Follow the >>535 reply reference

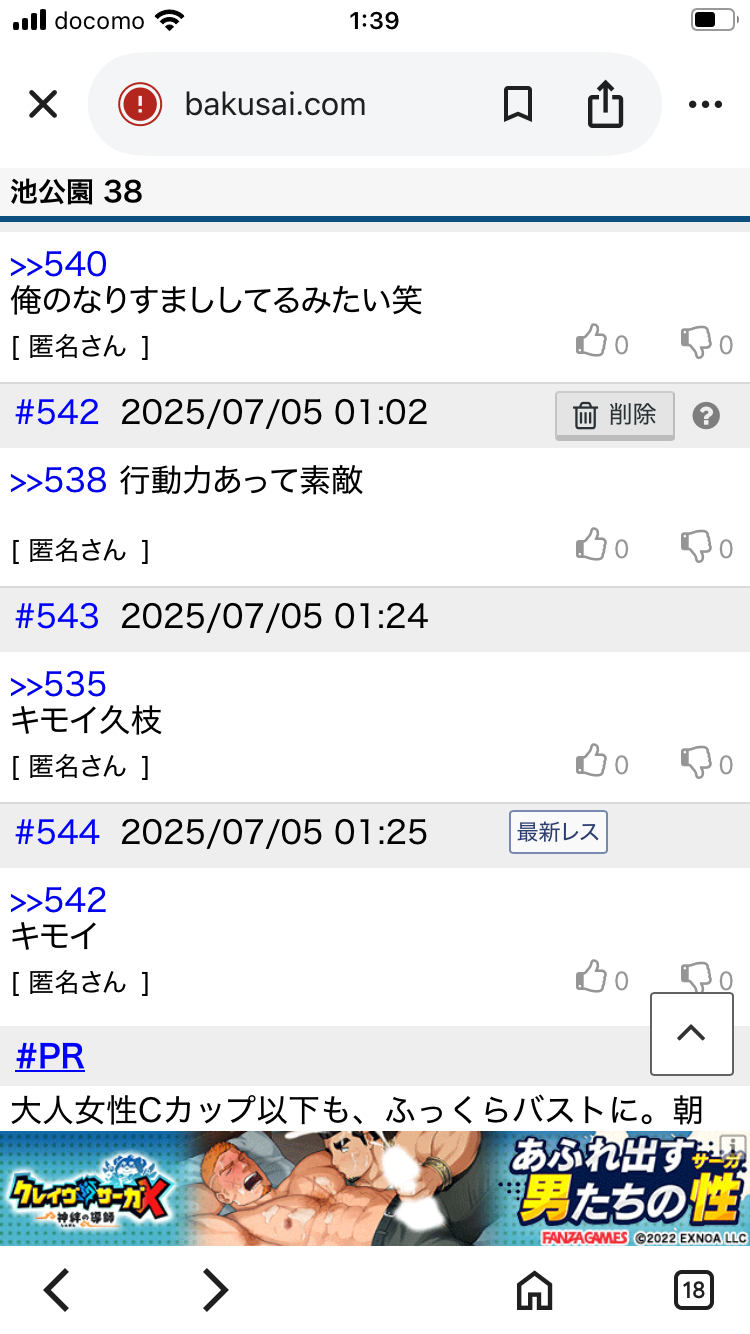pos(58,685)
